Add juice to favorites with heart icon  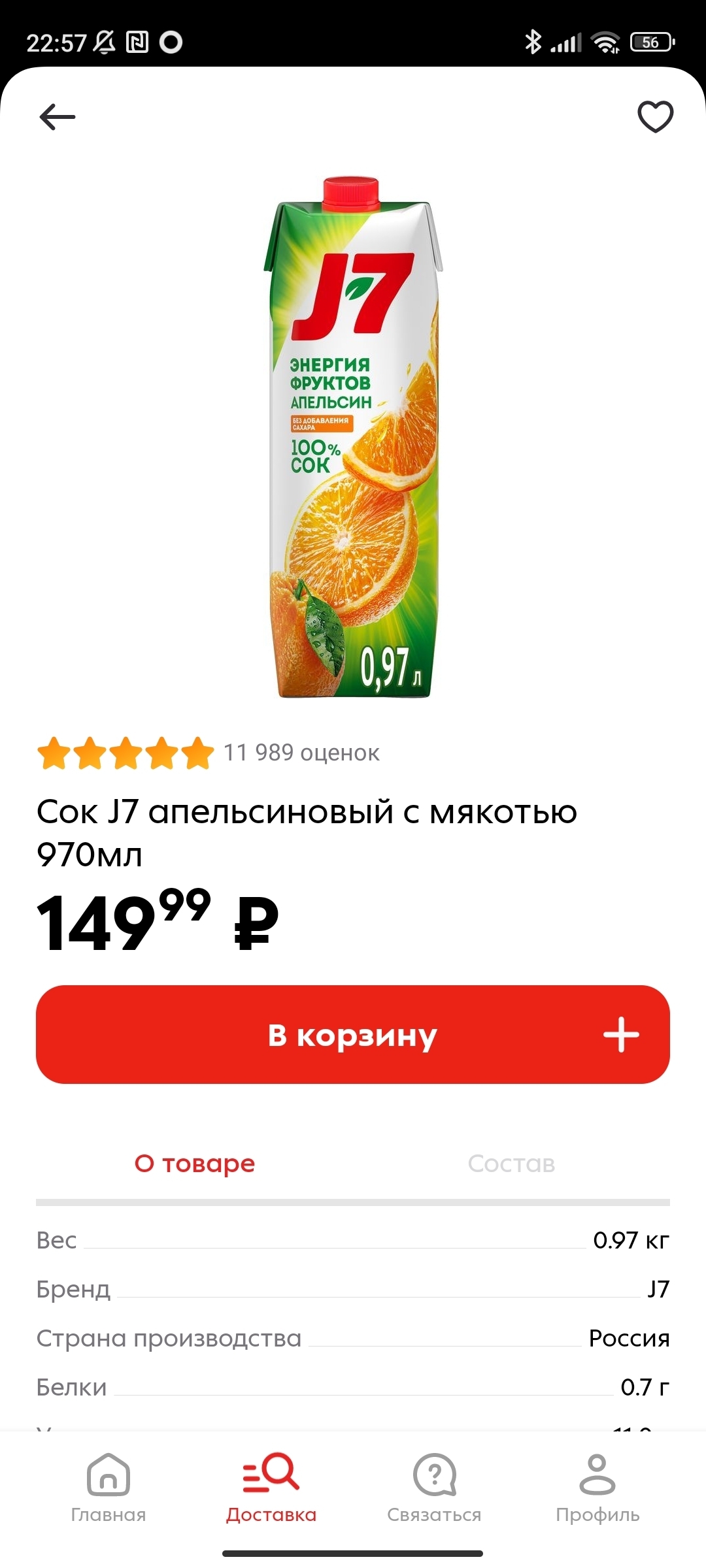[x=655, y=117]
